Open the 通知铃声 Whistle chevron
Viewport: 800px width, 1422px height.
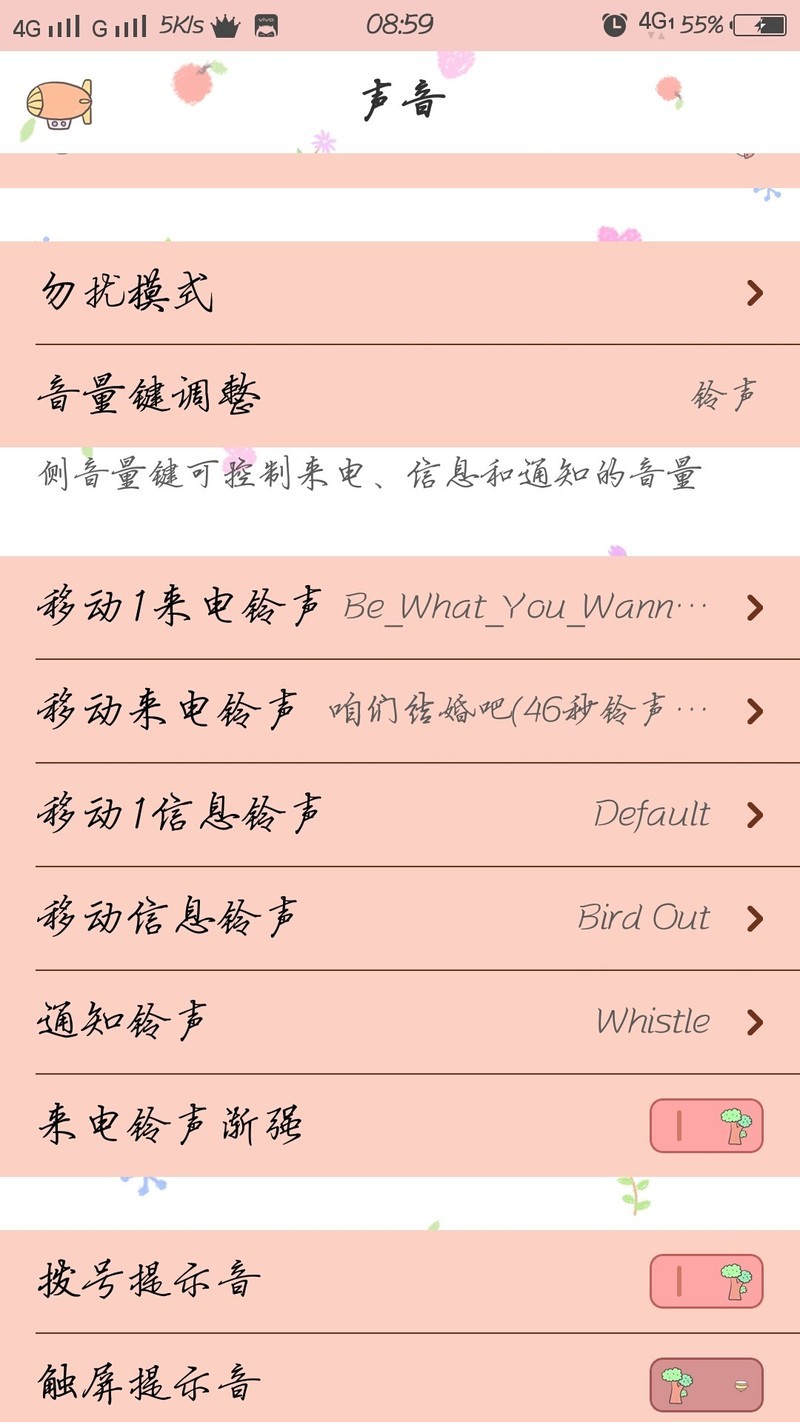point(756,1022)
